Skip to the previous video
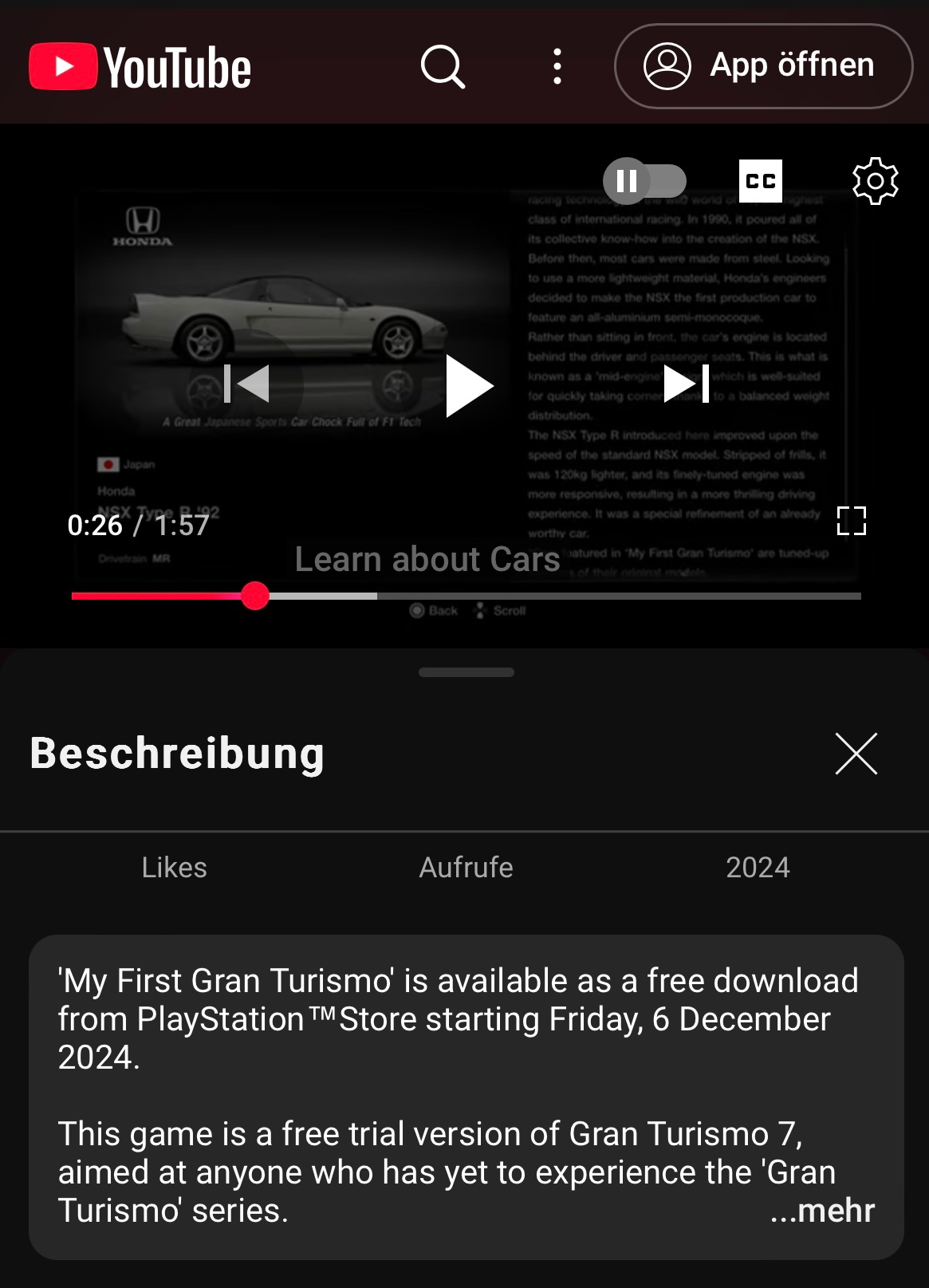This screenshot has height=1288, width=929. [247, 384]
